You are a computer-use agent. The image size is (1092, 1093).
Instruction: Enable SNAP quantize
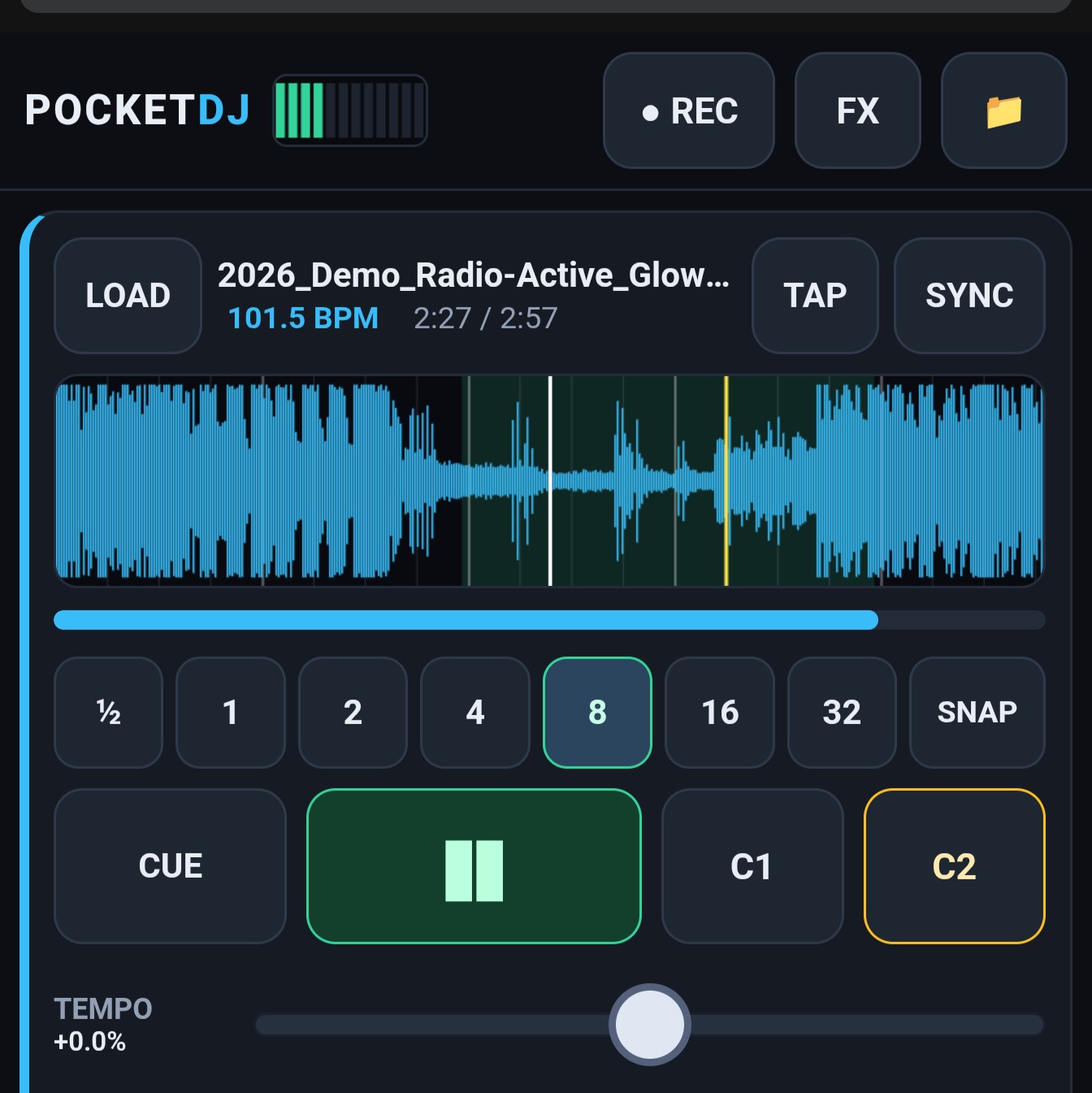(977, 712)
